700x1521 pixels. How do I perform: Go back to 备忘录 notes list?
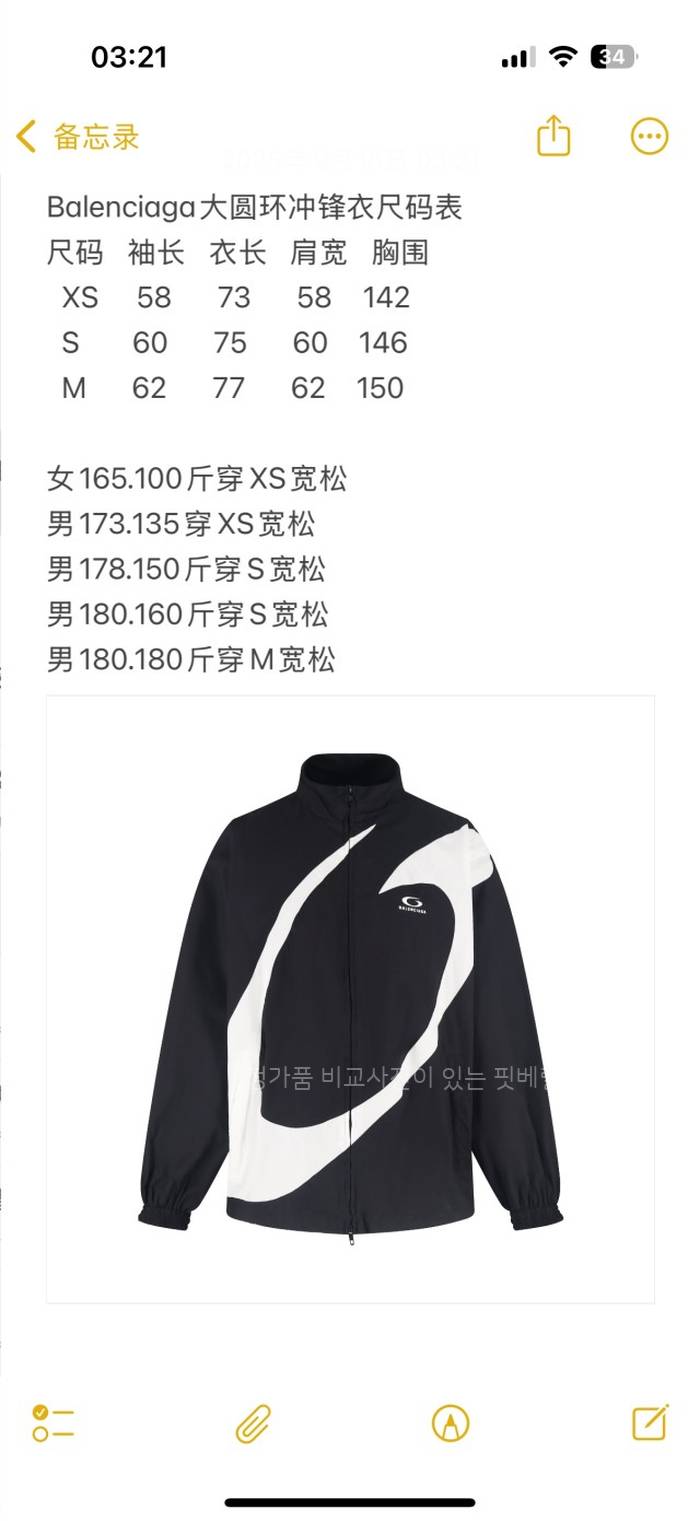click(x=78, y=137)
